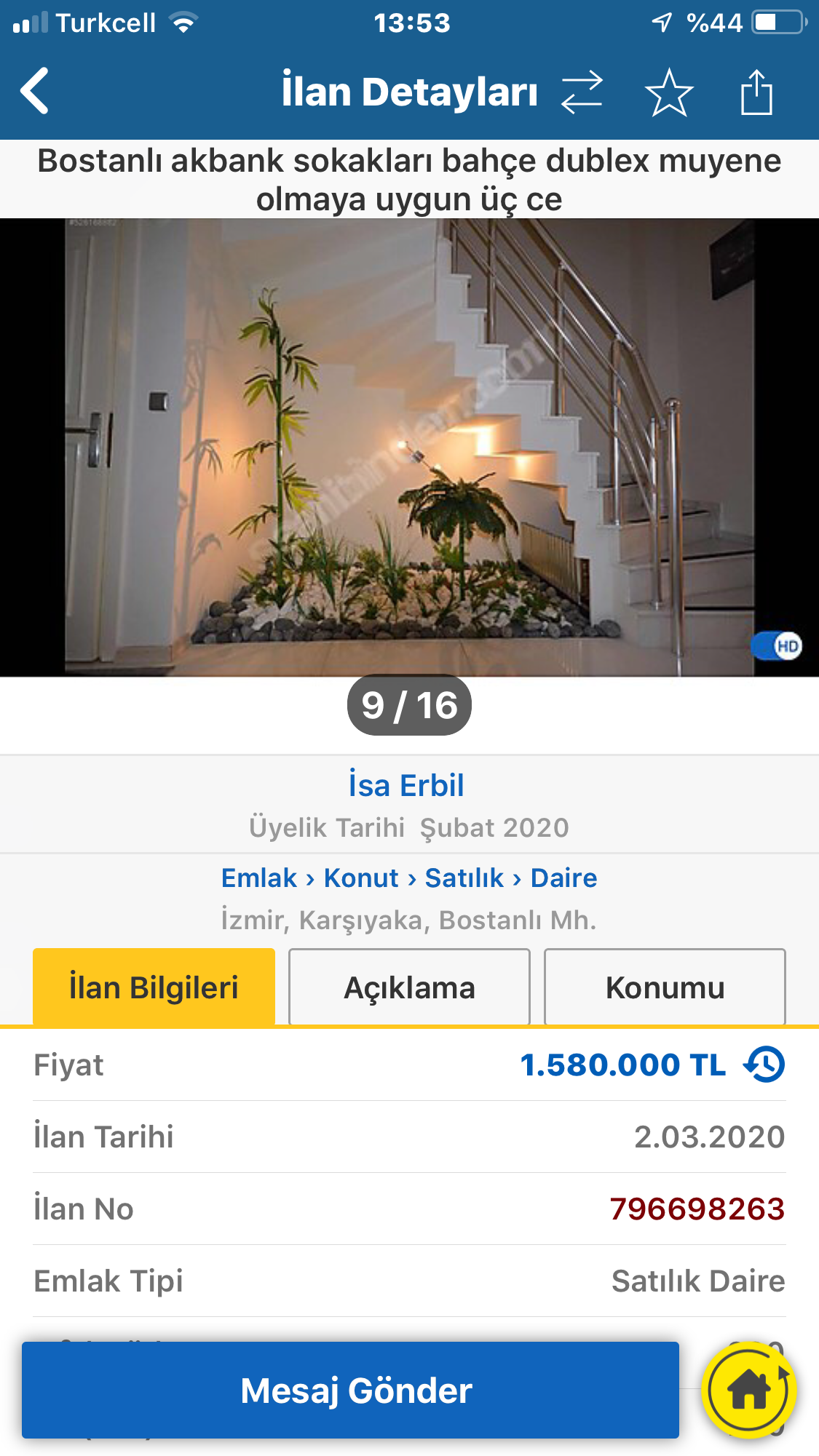The height and width of the screenshot is (1456, 819).
Task: Open the Daire category link
Action: tap(563, 878)
